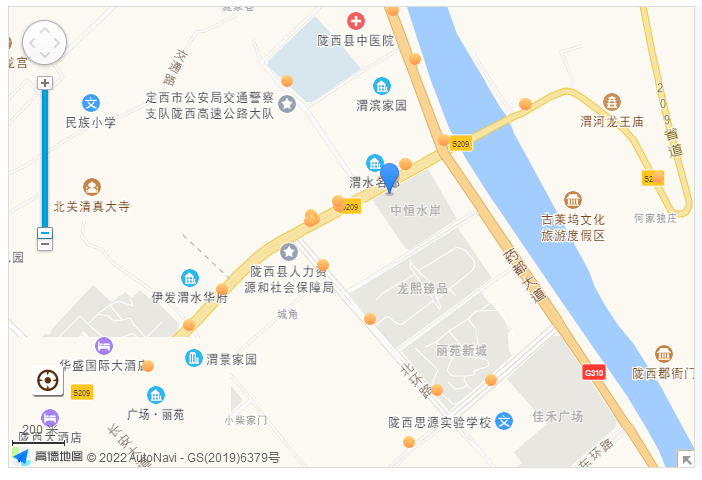Tap the blue location pin marker

click(x=390, y=176)
